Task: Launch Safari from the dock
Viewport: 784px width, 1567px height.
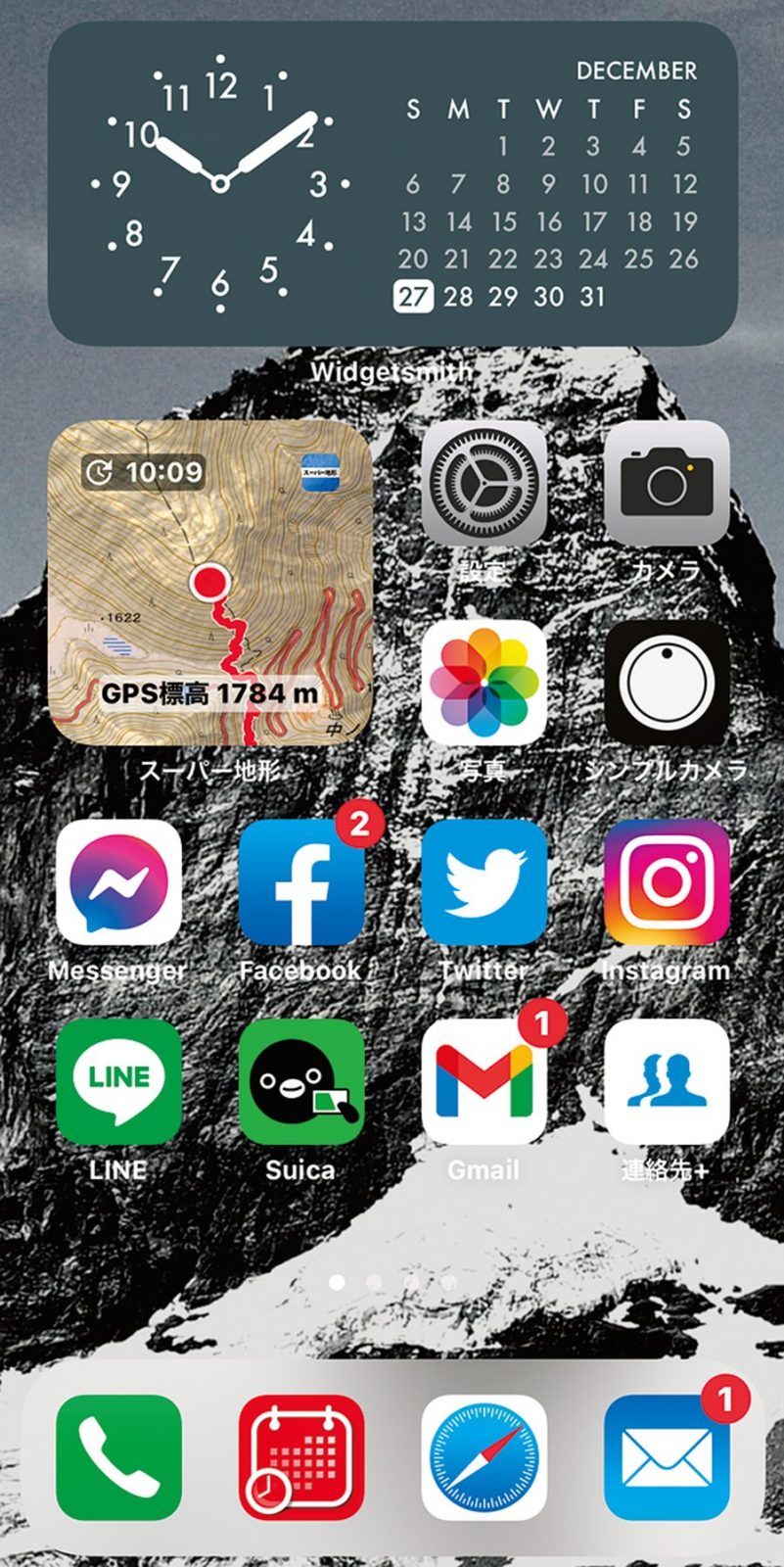Action: [484, 1456]
